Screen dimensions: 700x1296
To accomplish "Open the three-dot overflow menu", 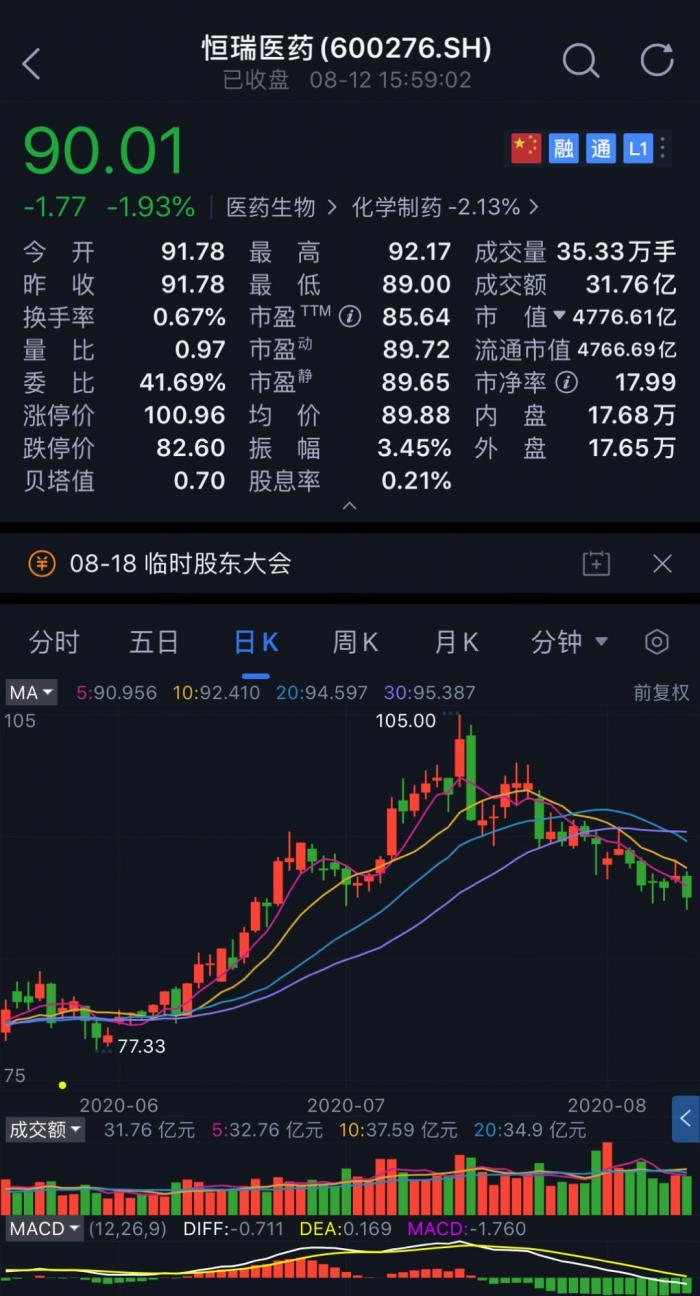I will click(662, 149).
